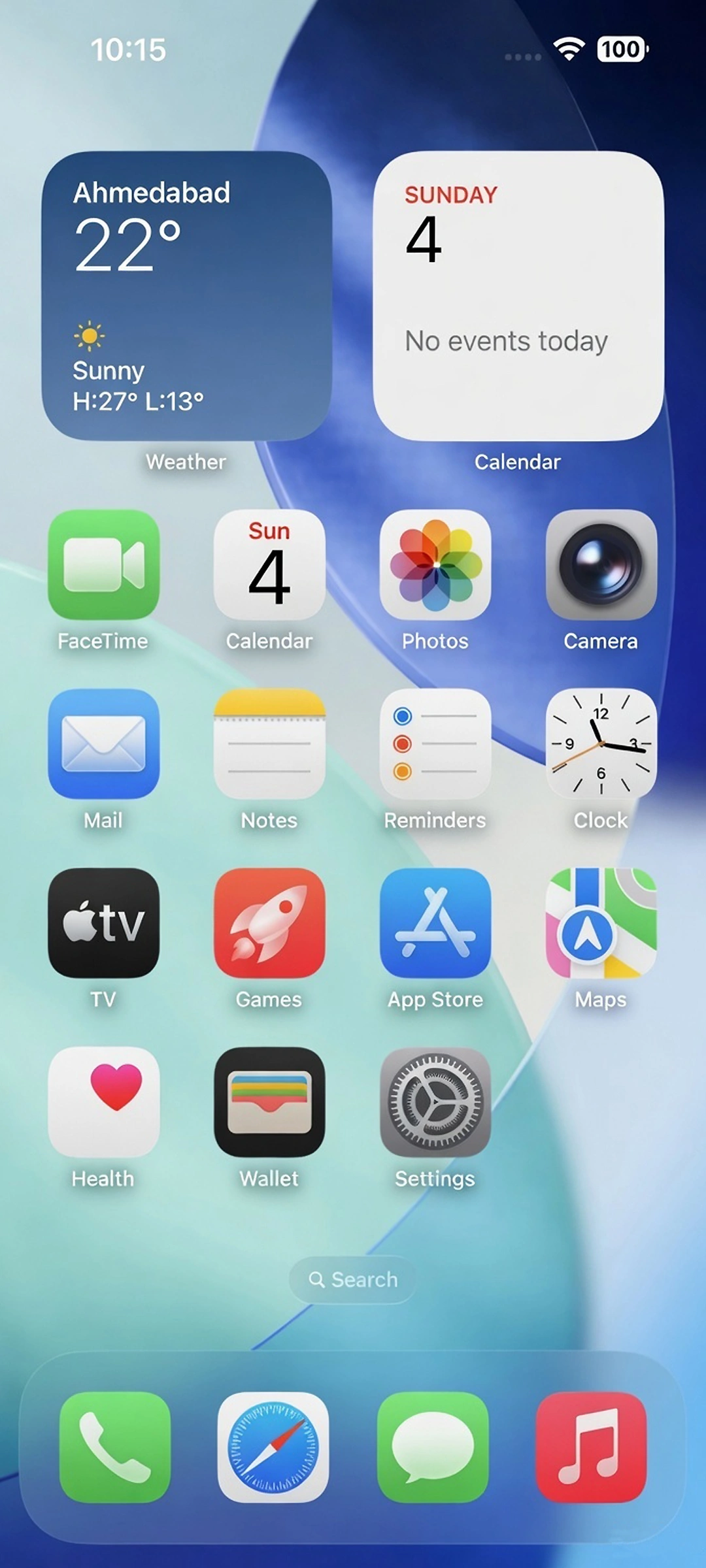Open the Notes app
706x1568 pixels.
[269, 743]
